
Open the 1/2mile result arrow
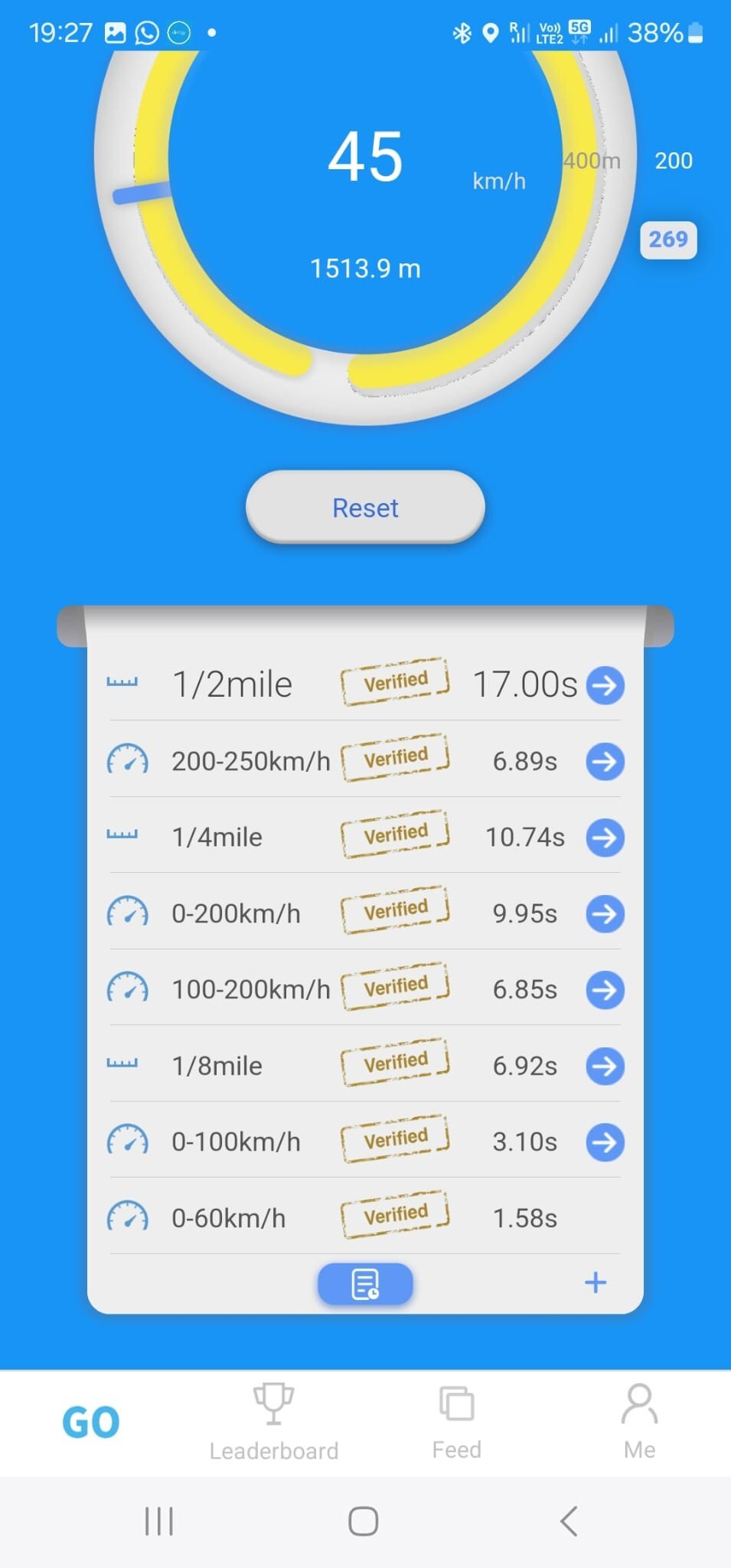click(605, 684)
